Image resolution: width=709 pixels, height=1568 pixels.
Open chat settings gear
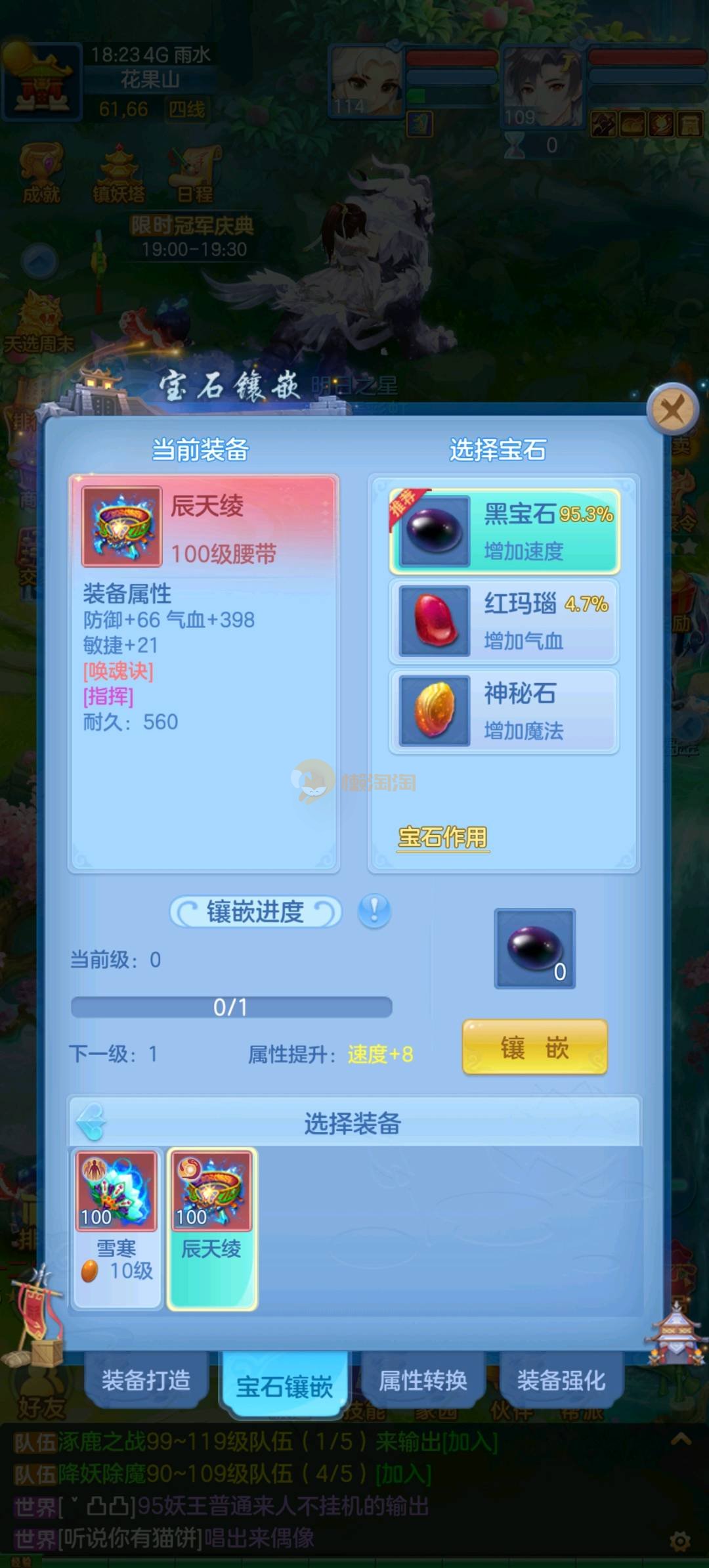(679, 1541)
